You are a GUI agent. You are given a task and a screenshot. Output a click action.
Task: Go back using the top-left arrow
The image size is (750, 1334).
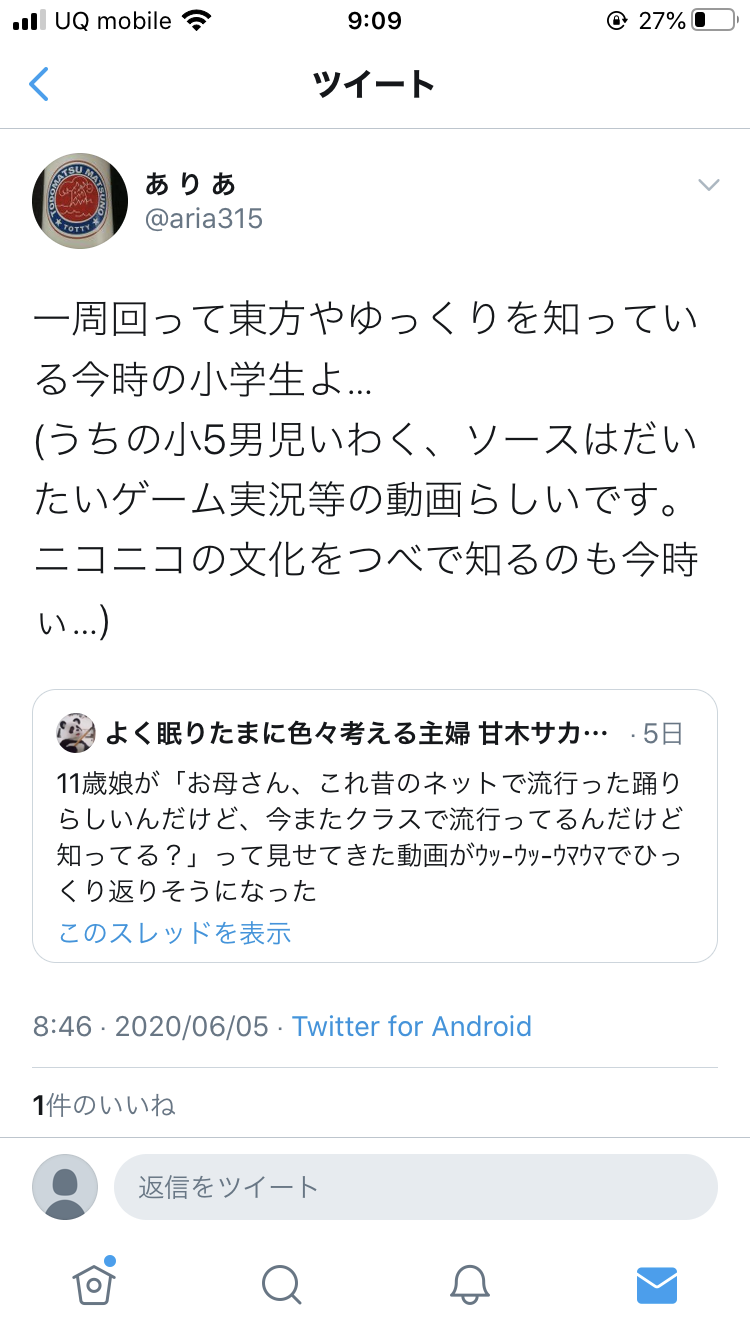click(x=39, y=84)
